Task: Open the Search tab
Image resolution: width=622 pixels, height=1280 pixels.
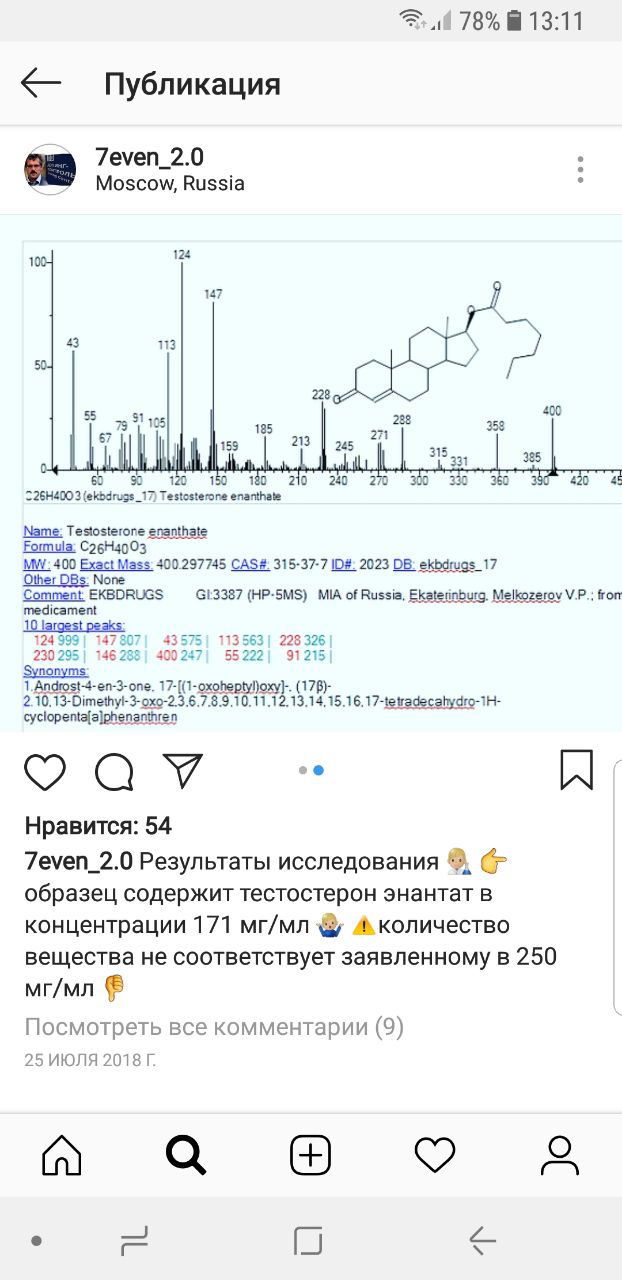Action: [186, 1156]
